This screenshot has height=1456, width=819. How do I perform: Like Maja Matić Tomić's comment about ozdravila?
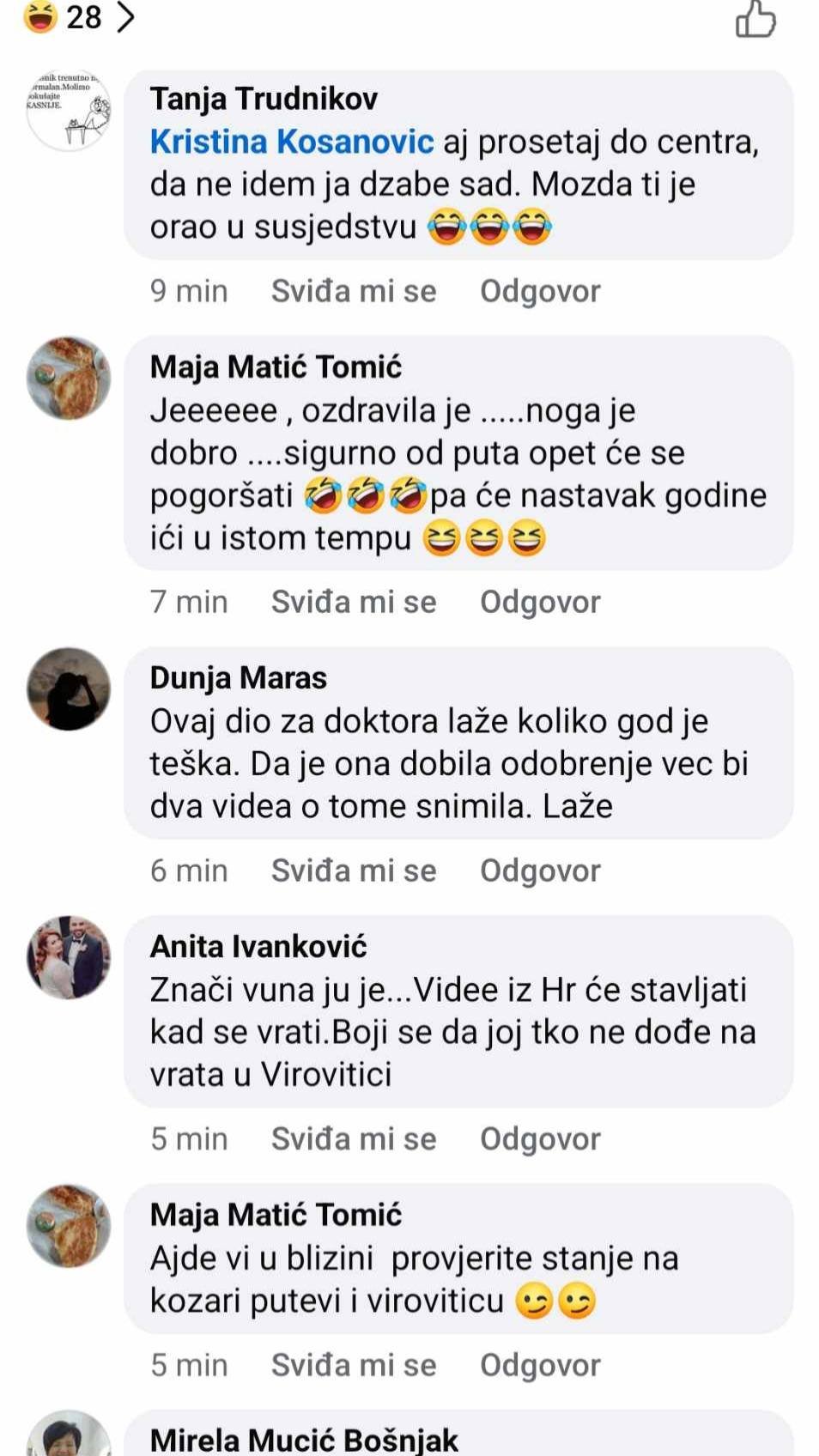tap(354, 602)
